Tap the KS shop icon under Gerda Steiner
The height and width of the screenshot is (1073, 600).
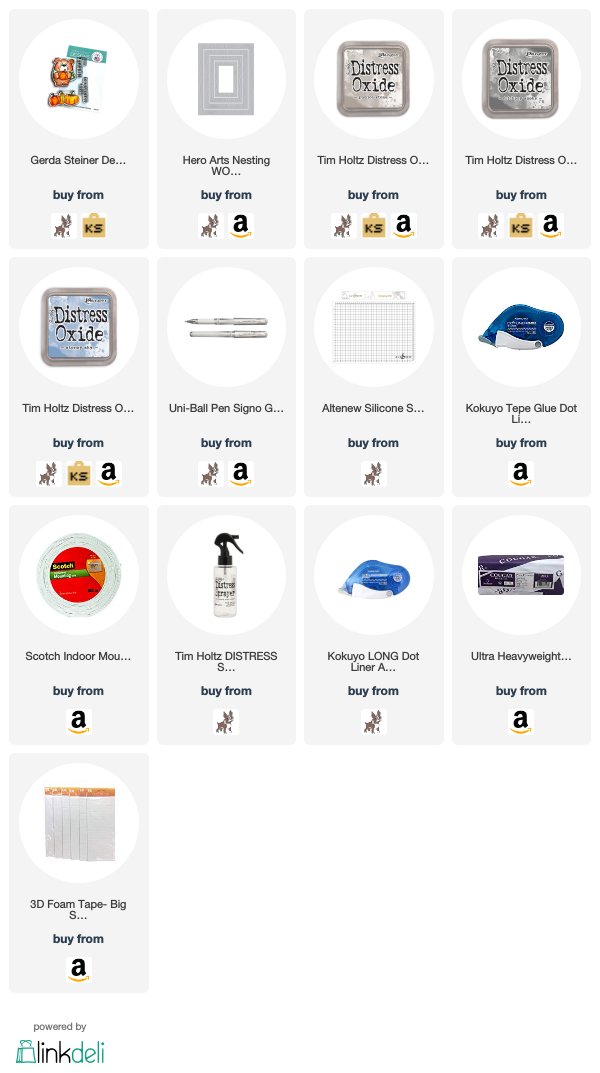point(94,226)
